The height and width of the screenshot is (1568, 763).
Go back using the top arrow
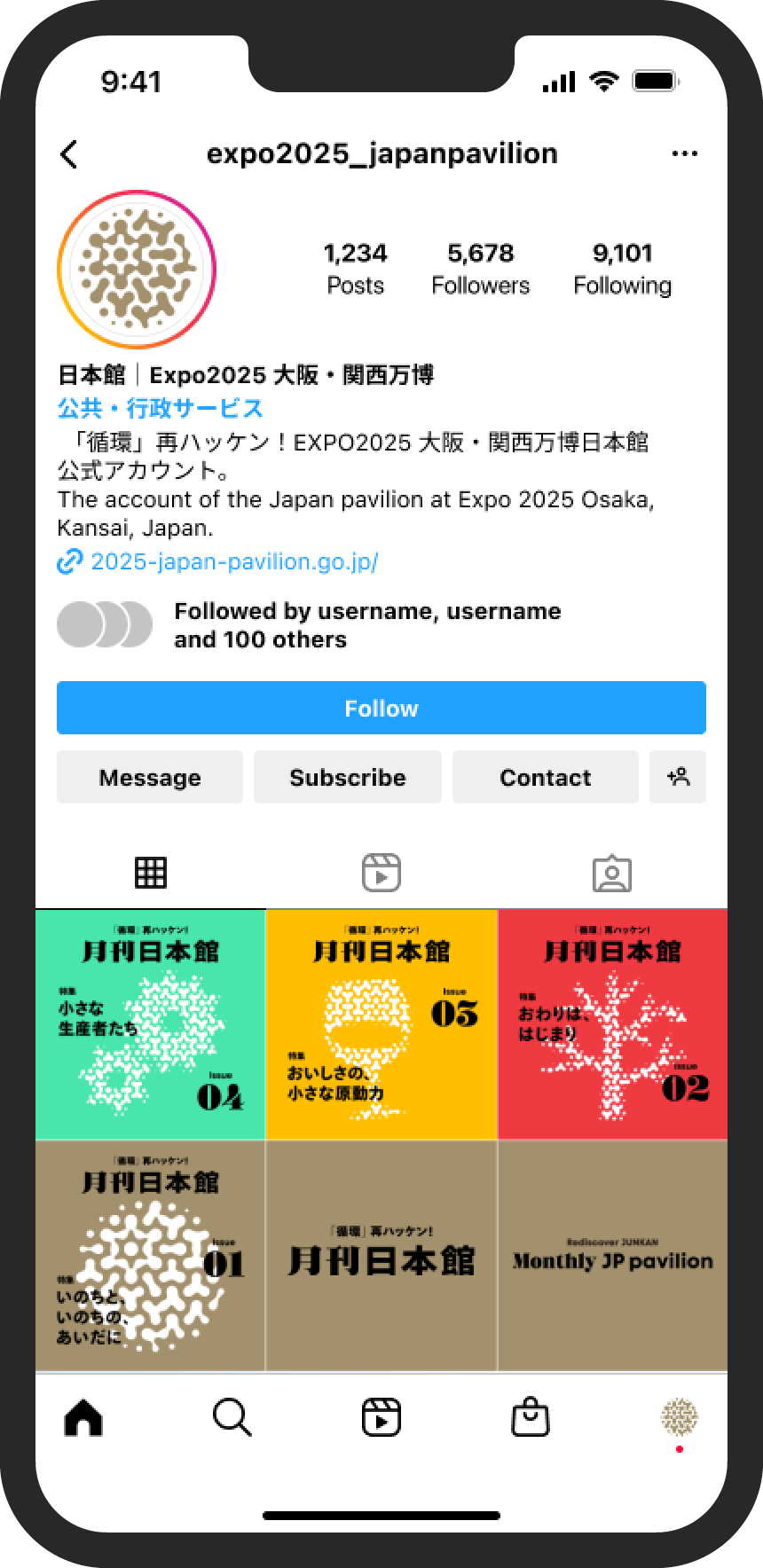click(69, 154)
